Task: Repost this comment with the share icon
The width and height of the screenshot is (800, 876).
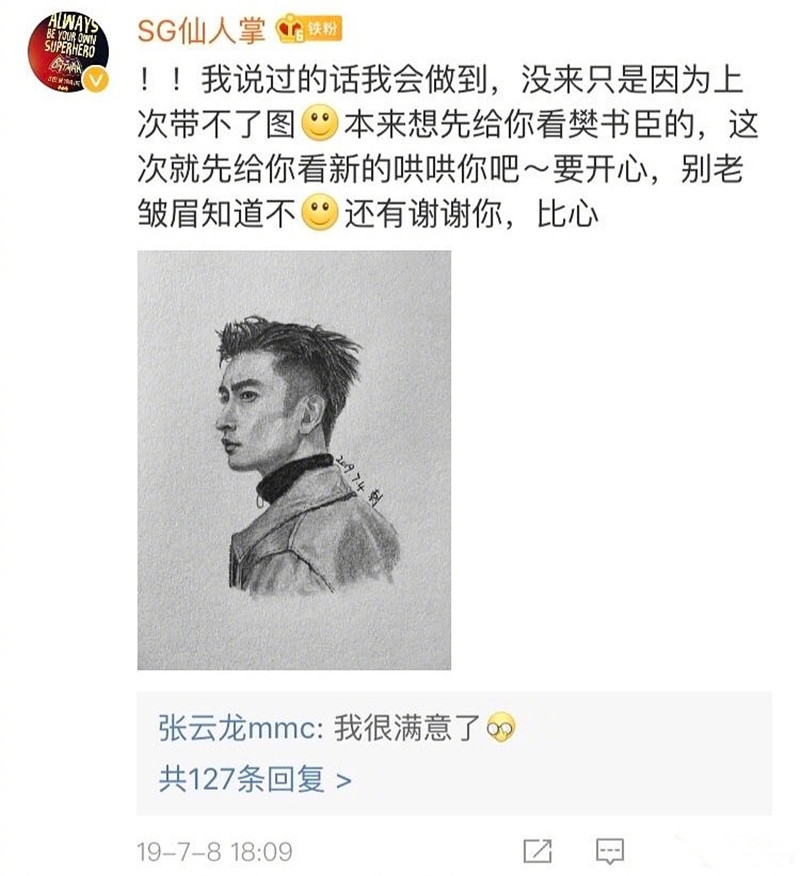Action: coord(538,851)
